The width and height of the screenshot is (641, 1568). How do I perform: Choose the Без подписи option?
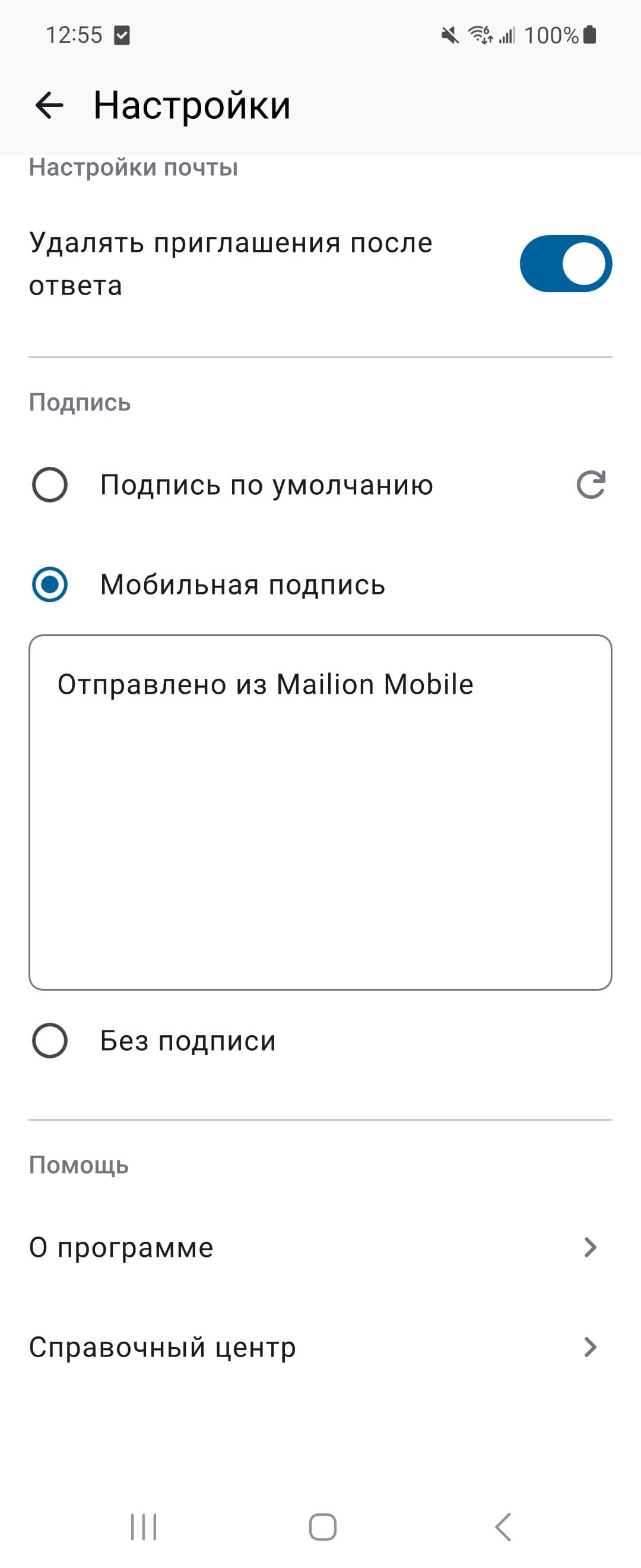coord(50,1040)
